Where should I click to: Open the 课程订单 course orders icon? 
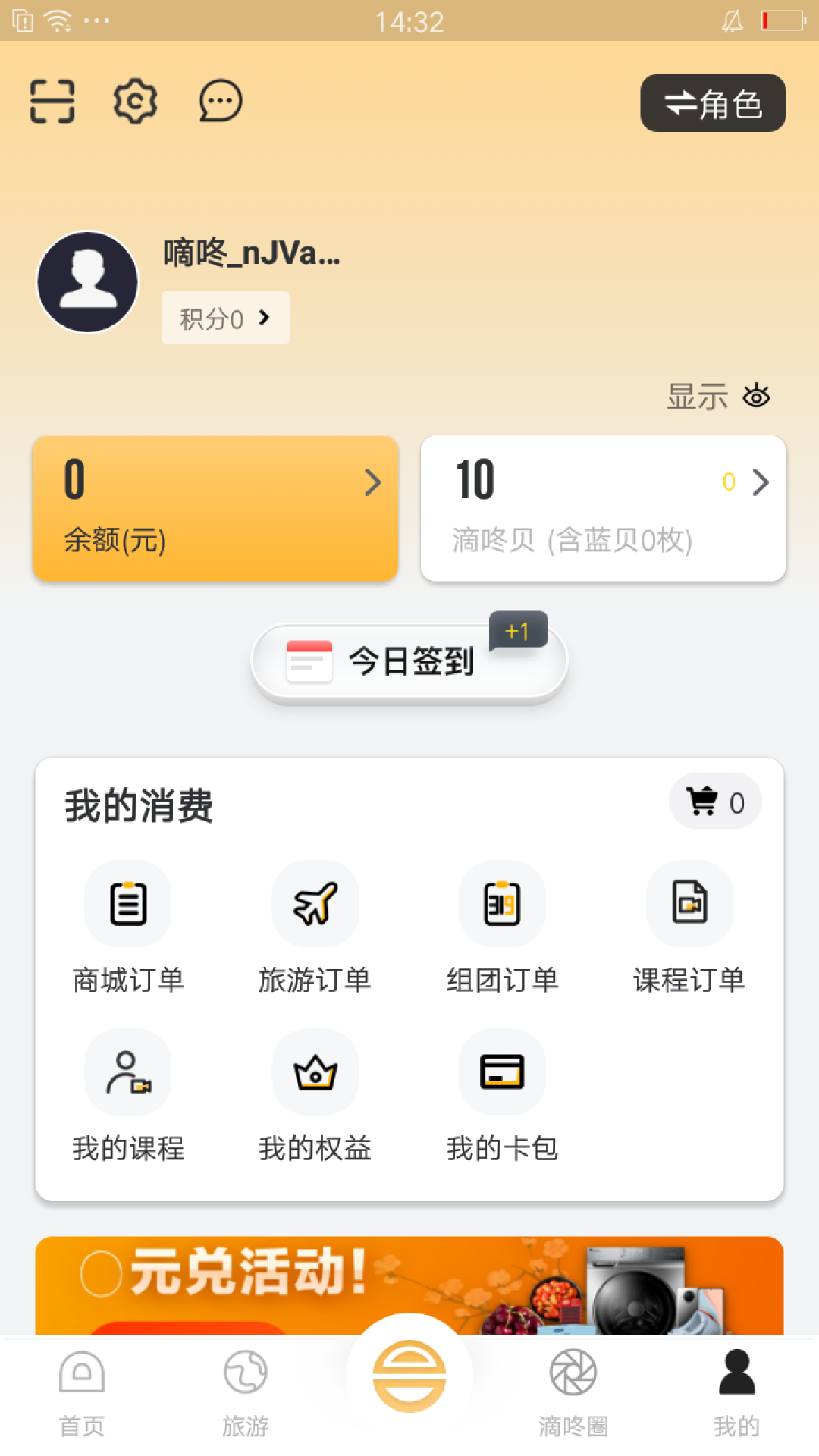[689, 904]
